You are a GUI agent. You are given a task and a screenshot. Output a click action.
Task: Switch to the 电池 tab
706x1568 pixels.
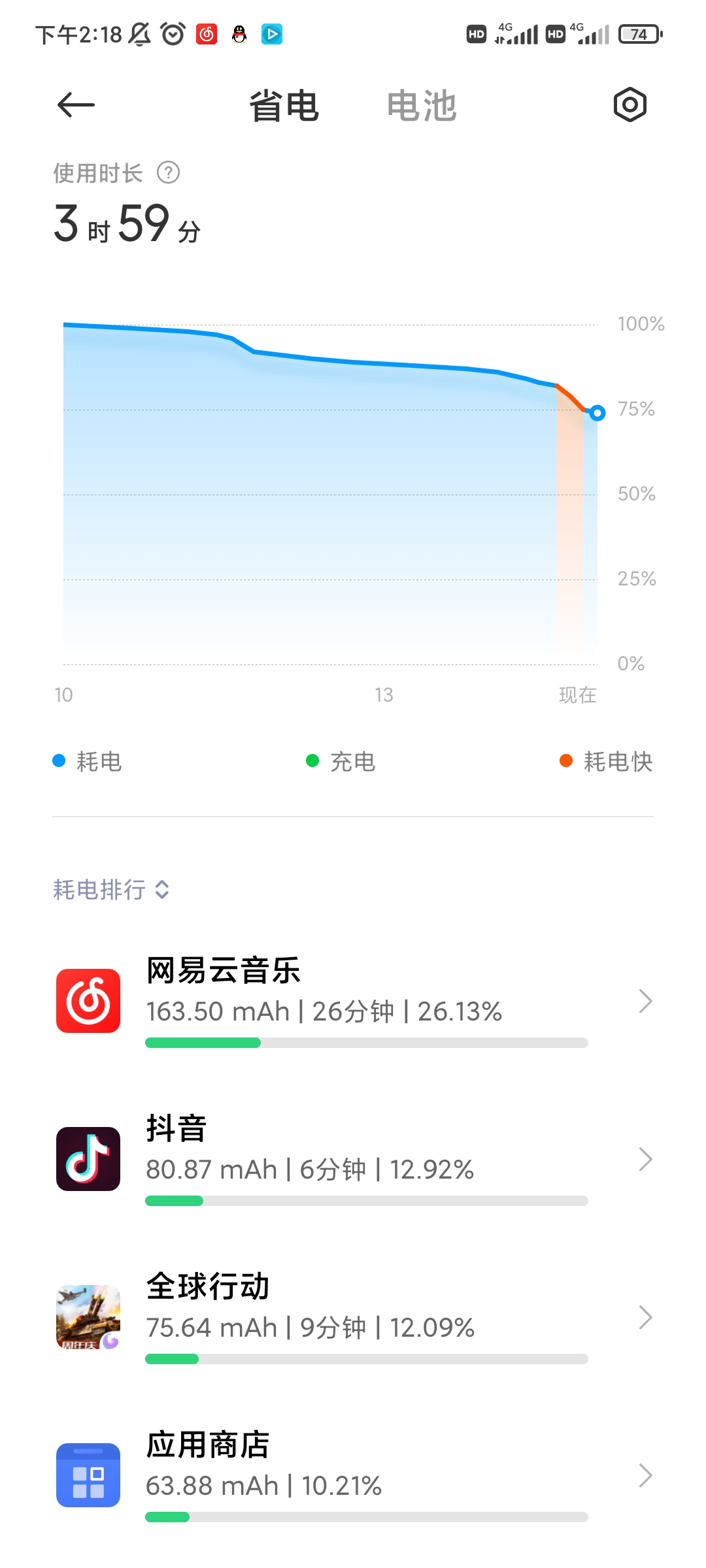tap(422, 106)
